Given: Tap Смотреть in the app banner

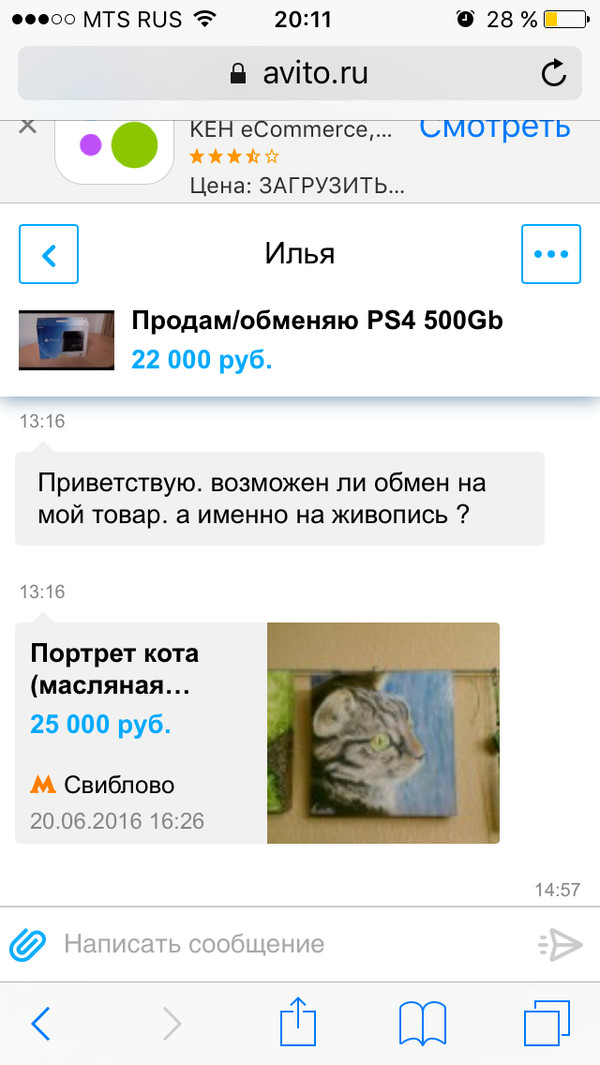Looking at the screenshot, I should click(494, 127).
